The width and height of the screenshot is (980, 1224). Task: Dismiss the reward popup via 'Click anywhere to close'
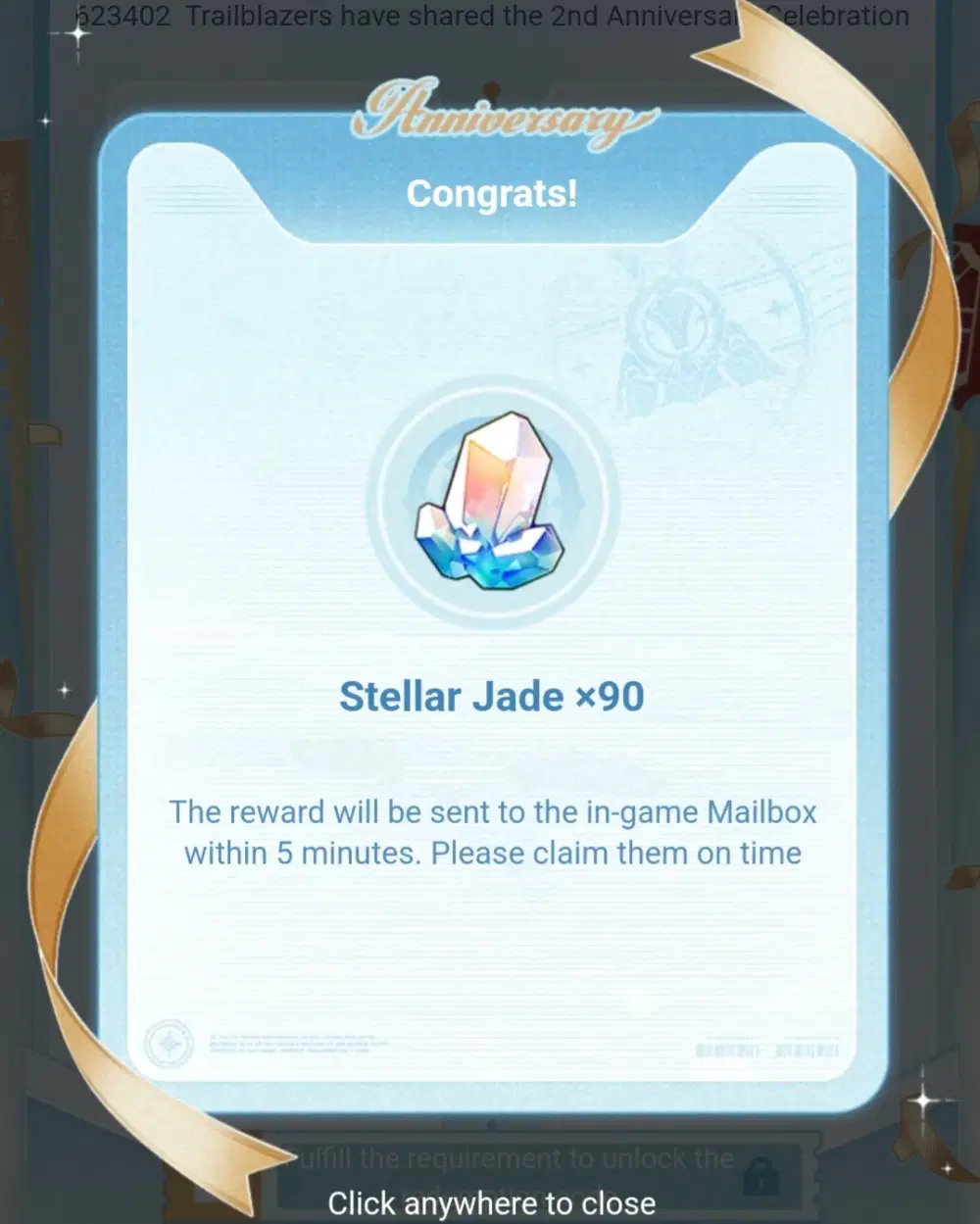491,1202
